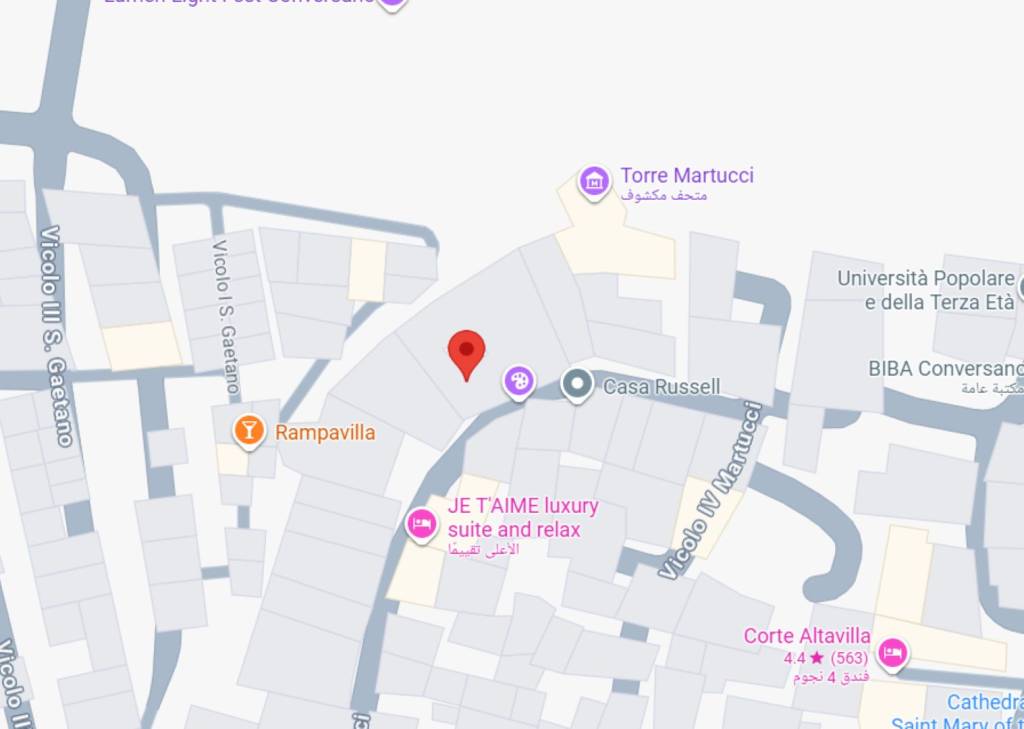
Task: Select the purple art palette marker
Action: (x=518, y=381)
